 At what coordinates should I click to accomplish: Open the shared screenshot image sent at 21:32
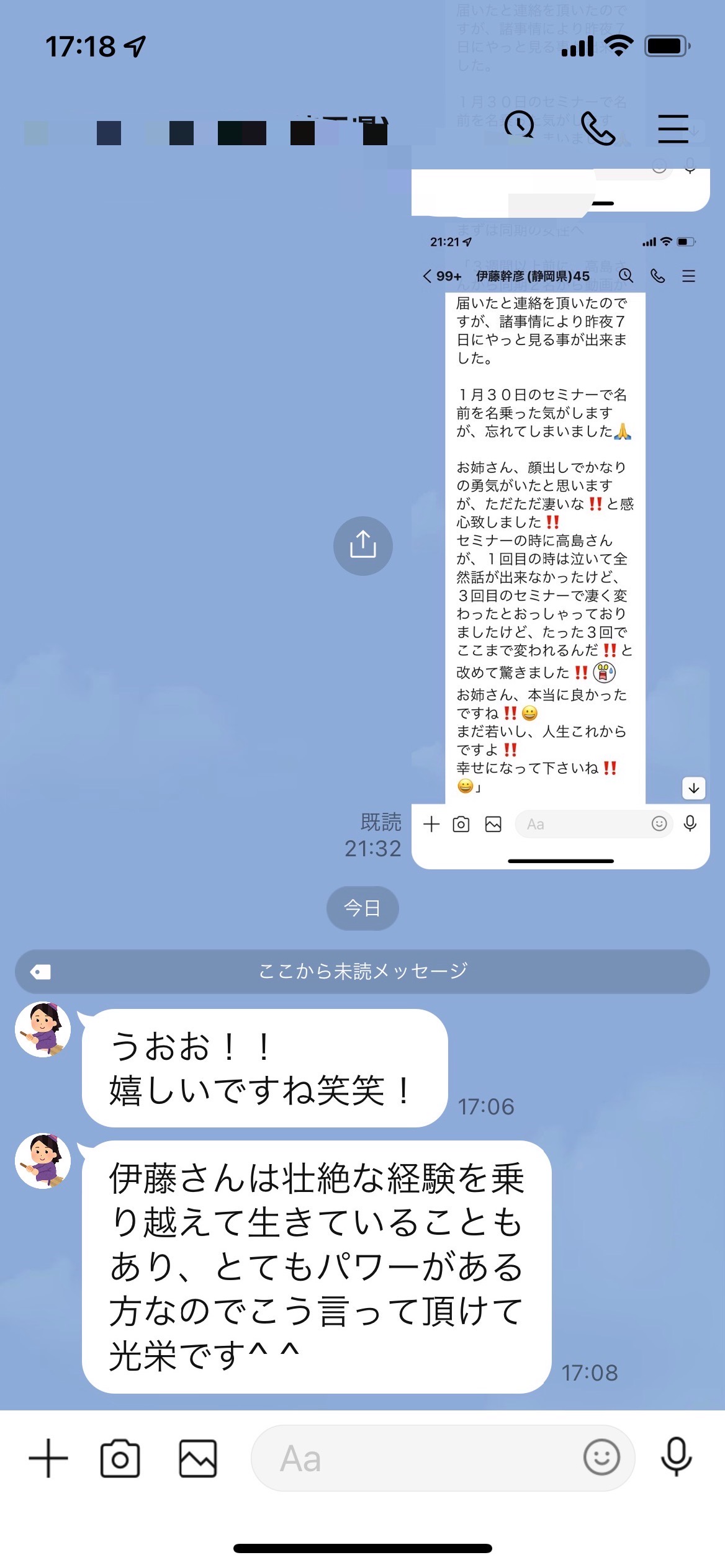click(561, 508)
